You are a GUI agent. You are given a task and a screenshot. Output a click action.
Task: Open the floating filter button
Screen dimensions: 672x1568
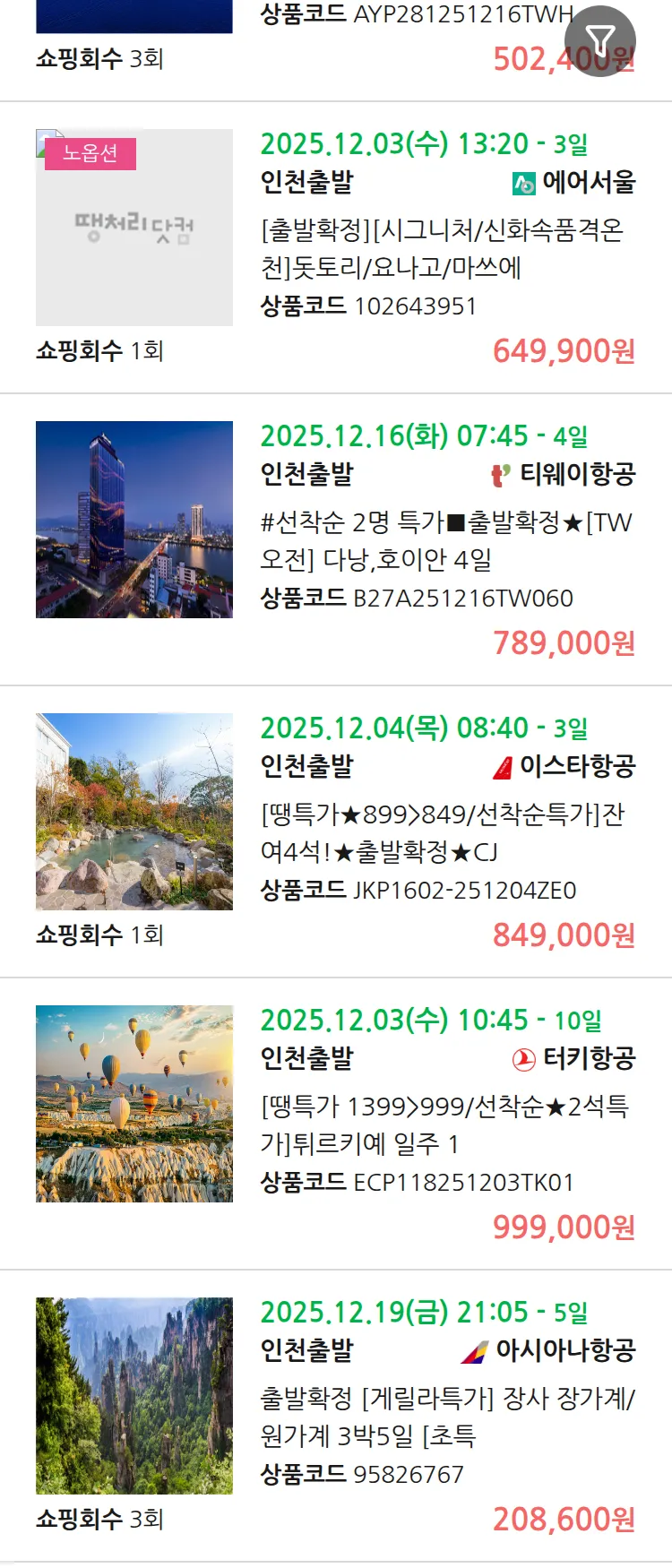(599, 40)
